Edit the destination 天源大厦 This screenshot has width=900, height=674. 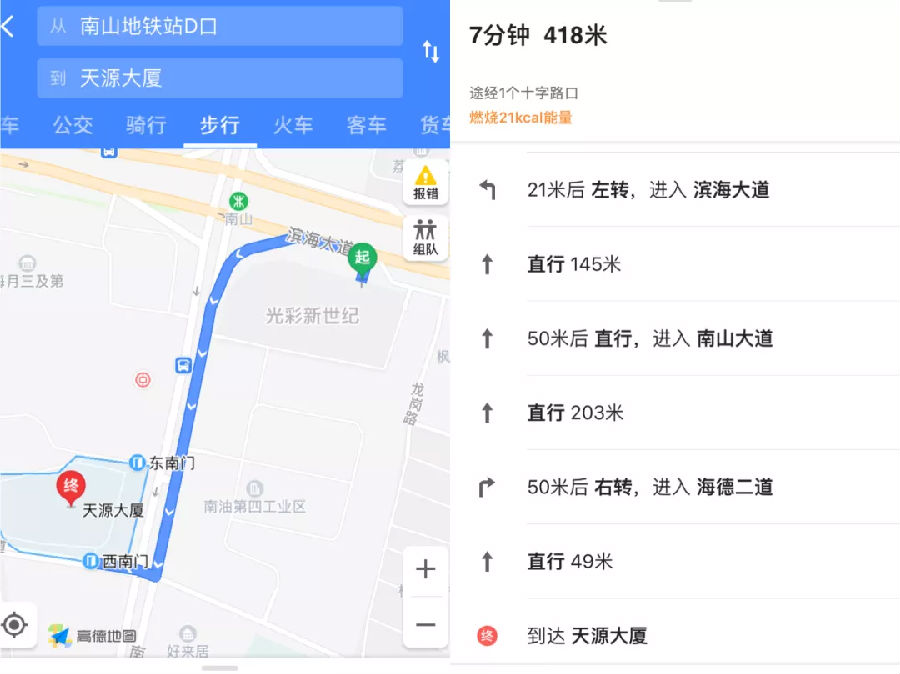220,78
